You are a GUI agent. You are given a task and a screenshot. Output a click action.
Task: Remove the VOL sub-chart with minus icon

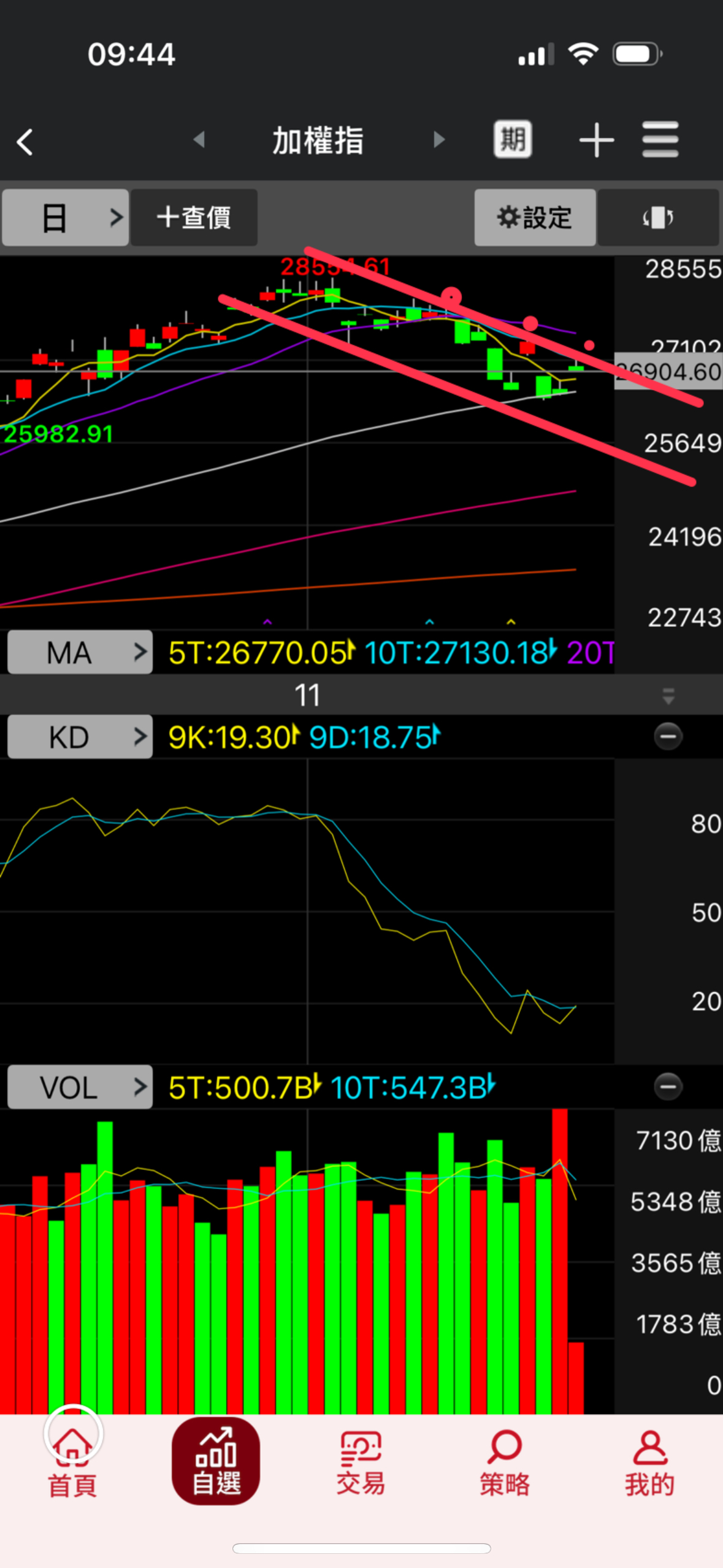click(x=668, y=1086)
